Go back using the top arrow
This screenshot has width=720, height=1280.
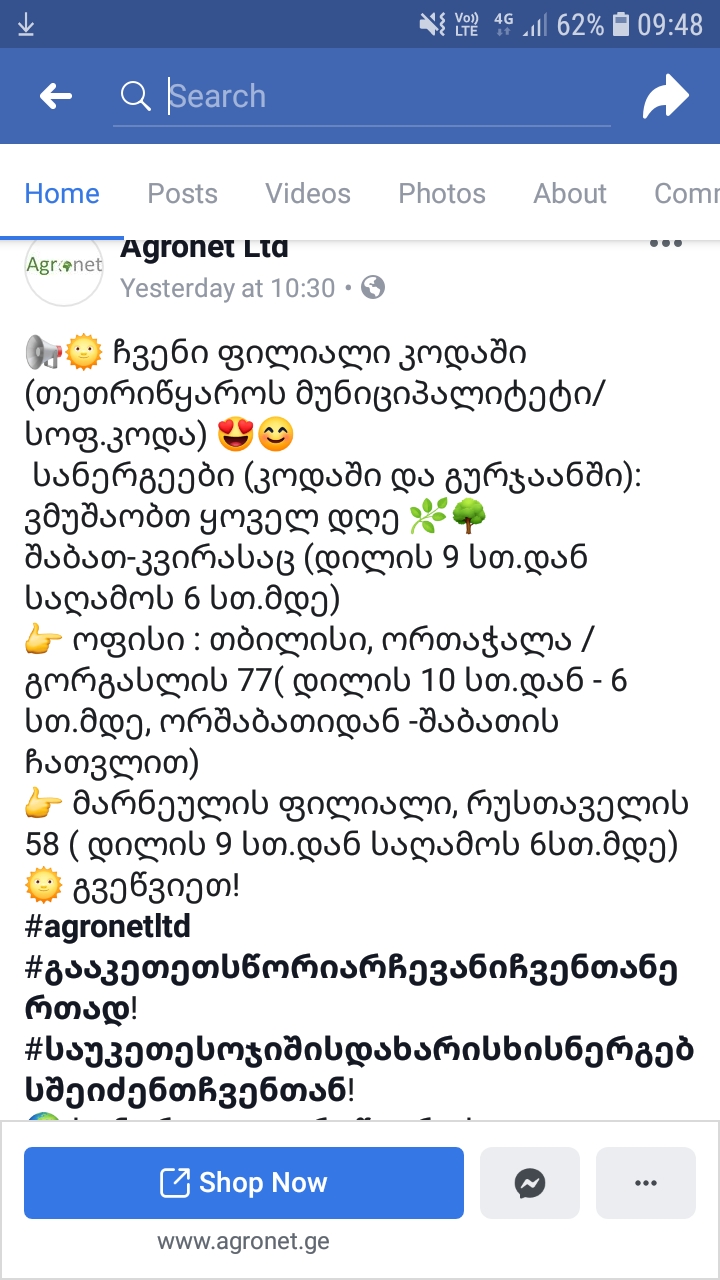(56, 96)
